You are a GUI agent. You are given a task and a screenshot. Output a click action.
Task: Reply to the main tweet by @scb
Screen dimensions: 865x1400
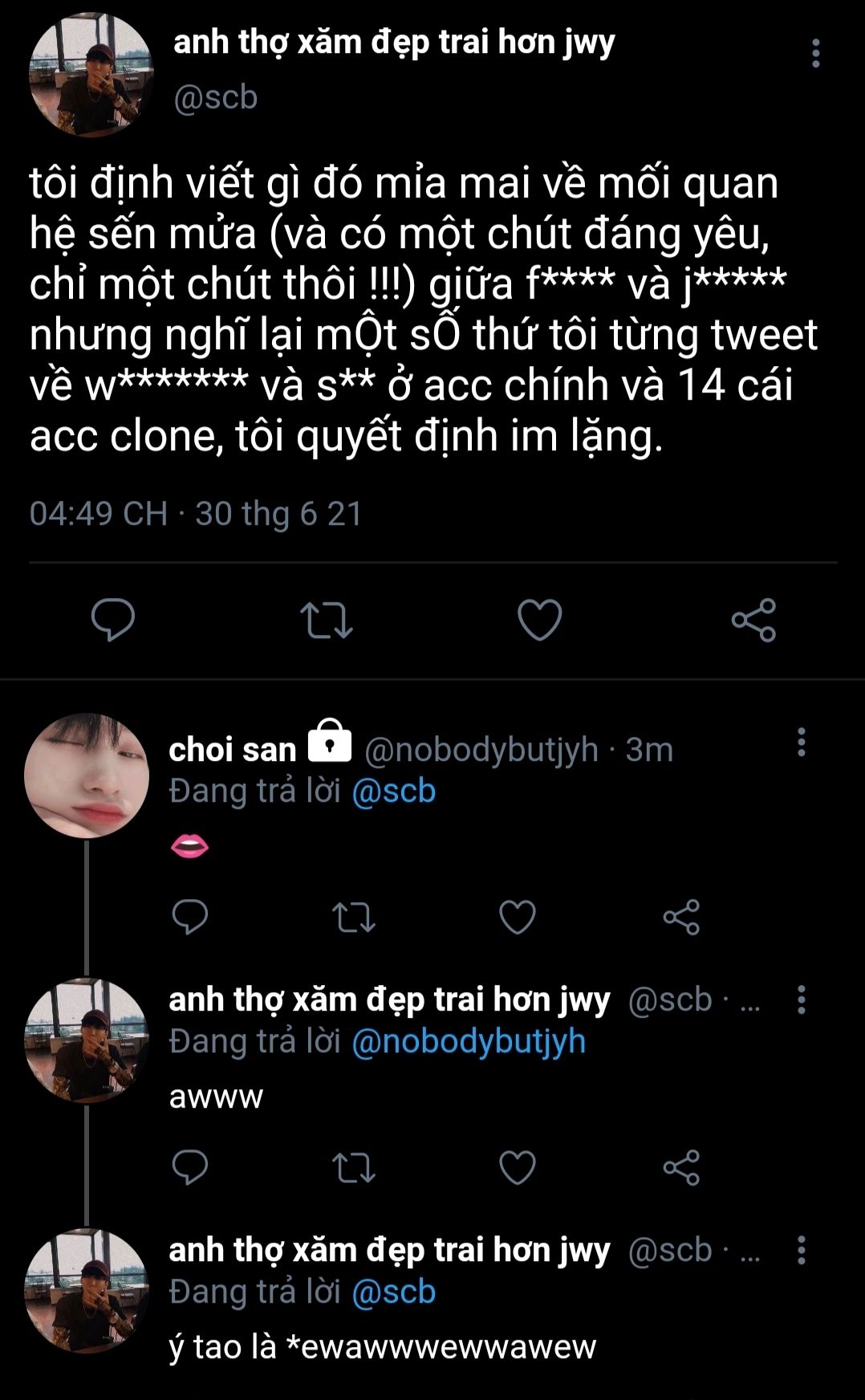coord(113,620)
